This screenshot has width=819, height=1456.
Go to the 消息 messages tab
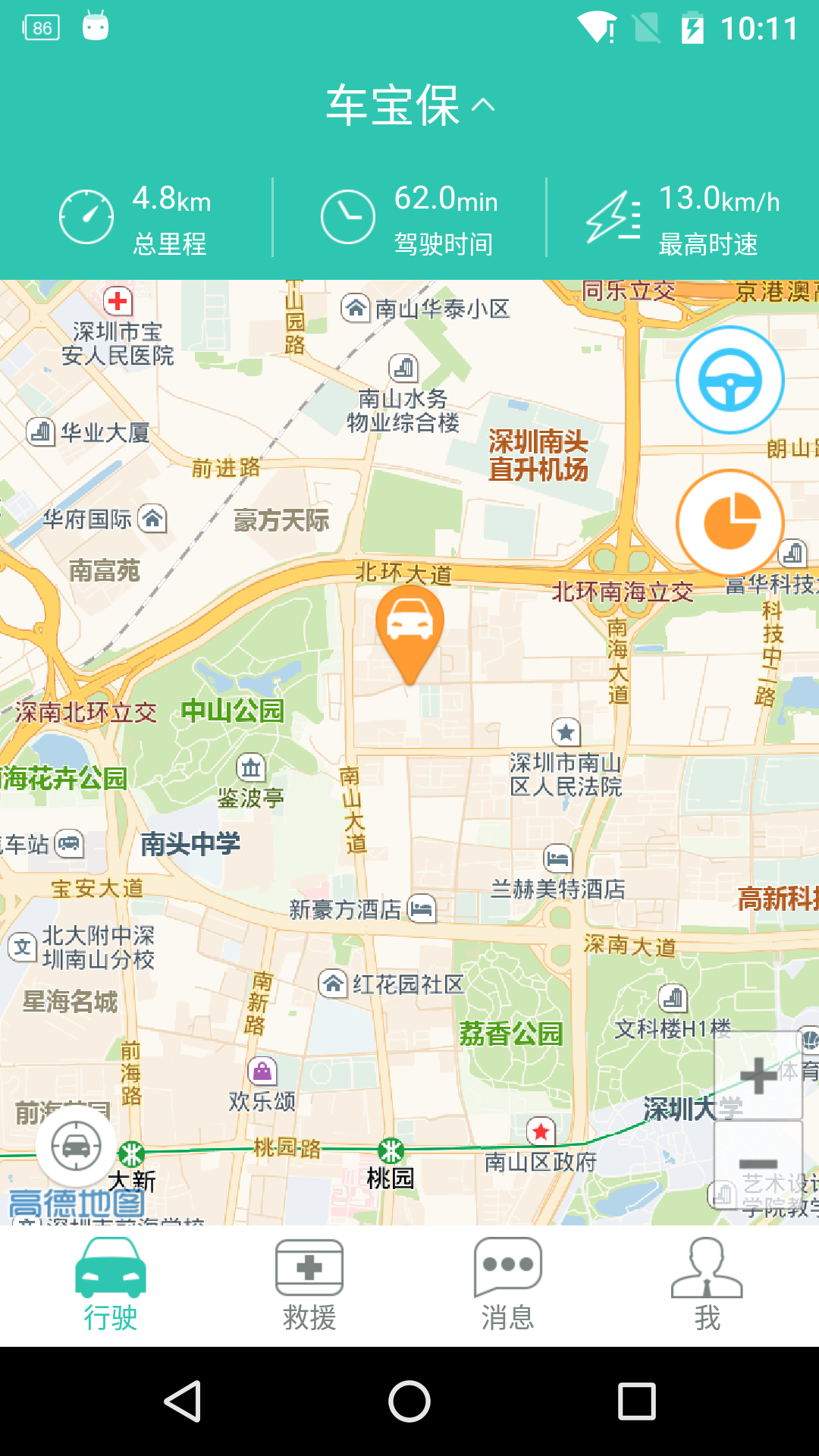point(507,1285)
